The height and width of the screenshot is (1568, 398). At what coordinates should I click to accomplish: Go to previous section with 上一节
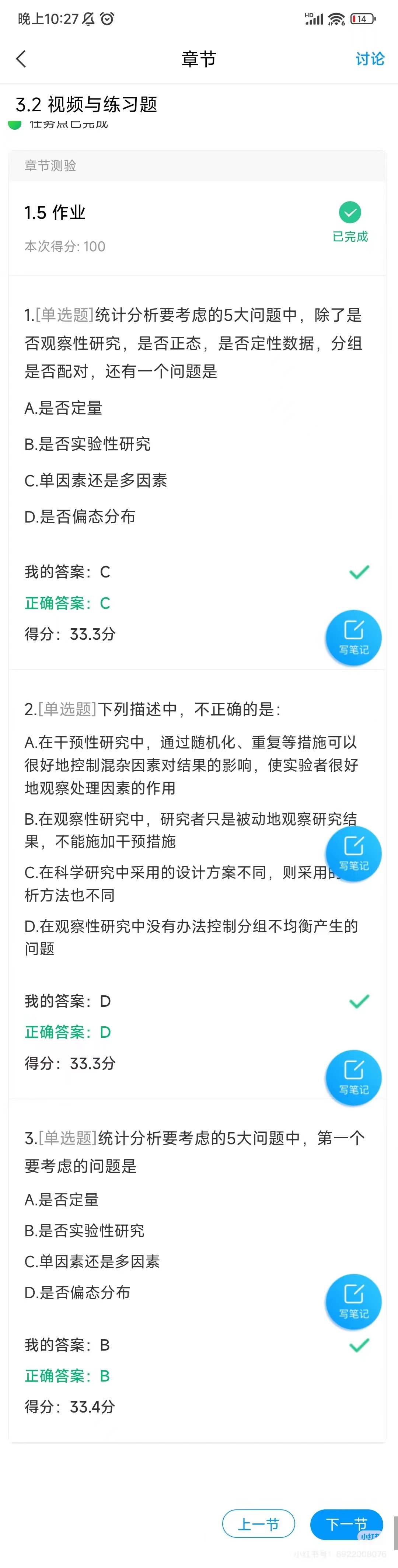click(x=259, y=1523)
